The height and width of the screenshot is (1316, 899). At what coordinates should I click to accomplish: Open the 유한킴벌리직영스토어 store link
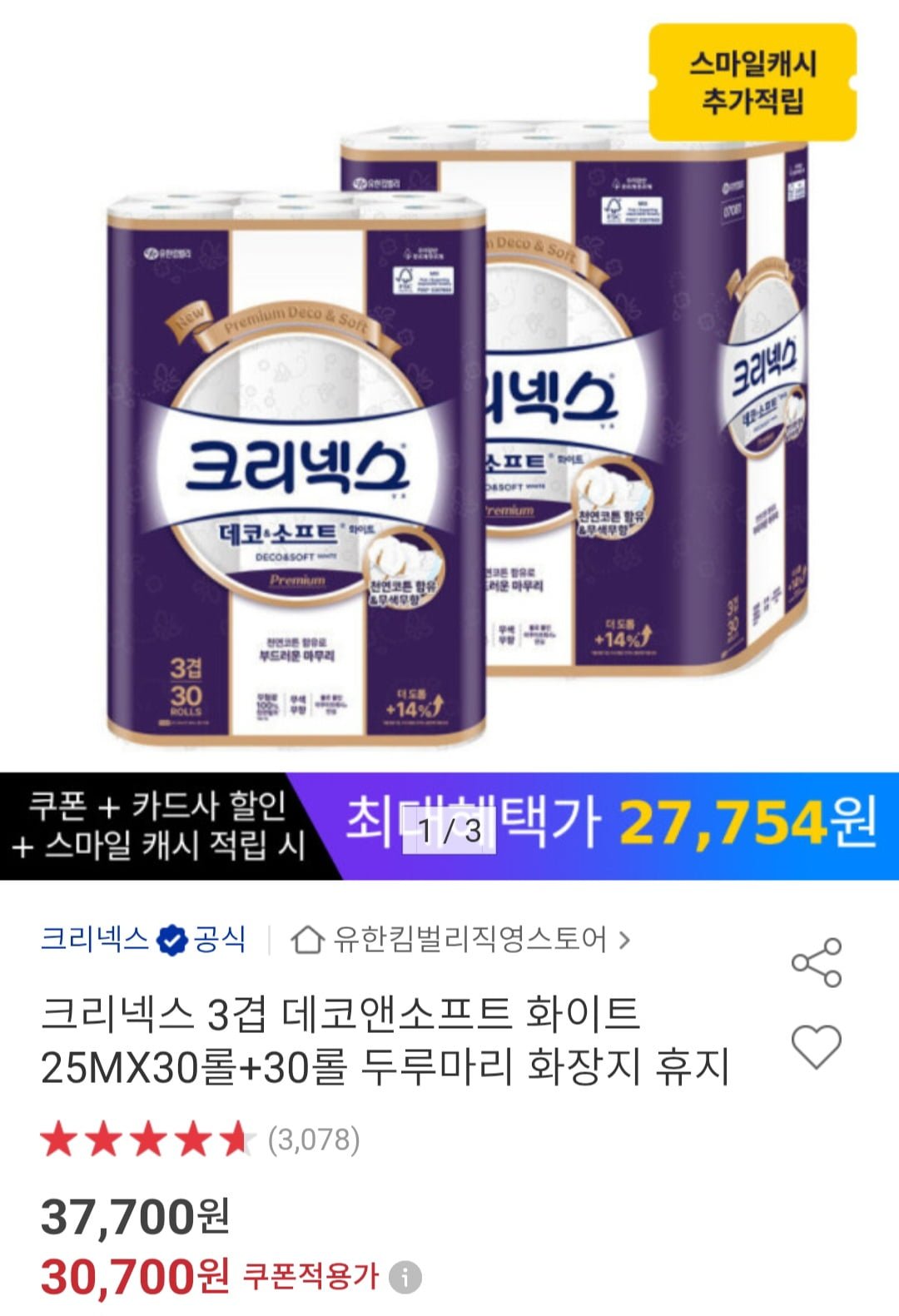tap(460, 940)
